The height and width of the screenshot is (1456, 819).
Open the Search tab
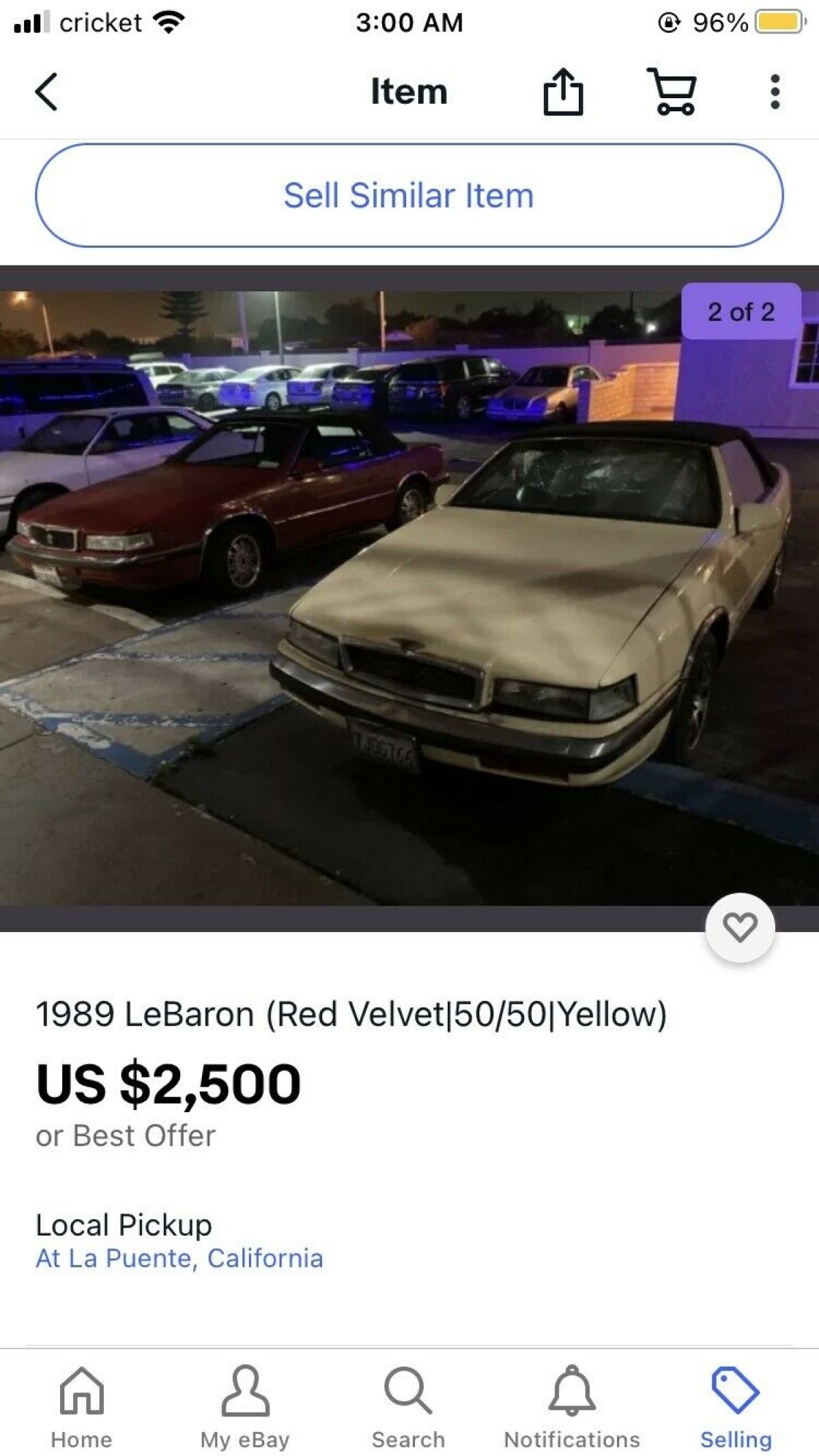click(408, 1406)
